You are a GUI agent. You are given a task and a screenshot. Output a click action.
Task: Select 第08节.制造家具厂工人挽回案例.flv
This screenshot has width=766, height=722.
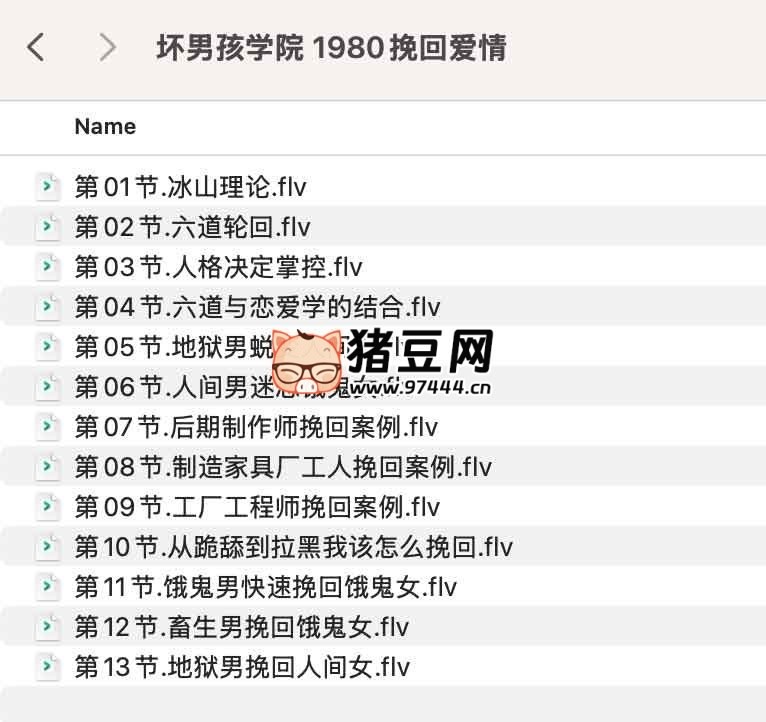[283, 467]
